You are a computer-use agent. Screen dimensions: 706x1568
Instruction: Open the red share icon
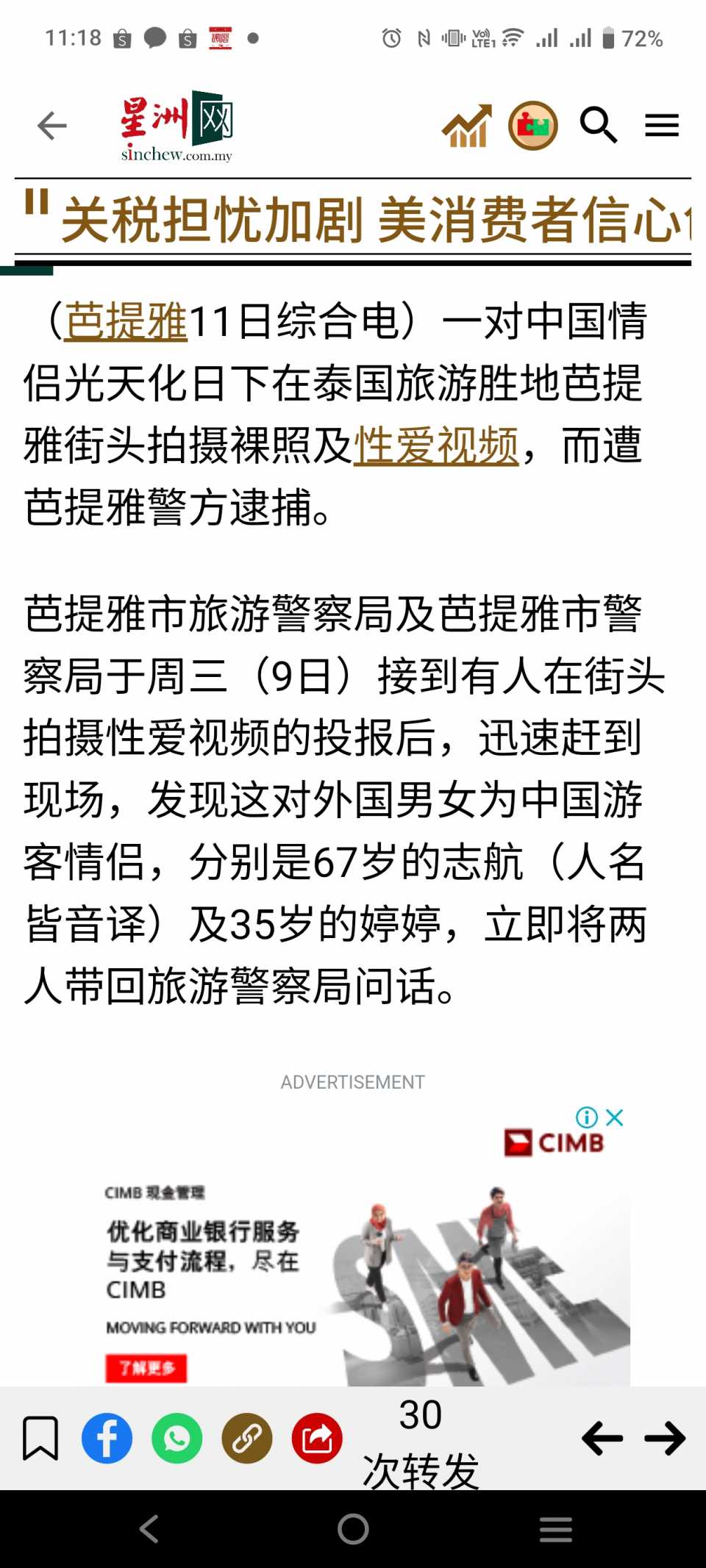tap(317, 1438)
